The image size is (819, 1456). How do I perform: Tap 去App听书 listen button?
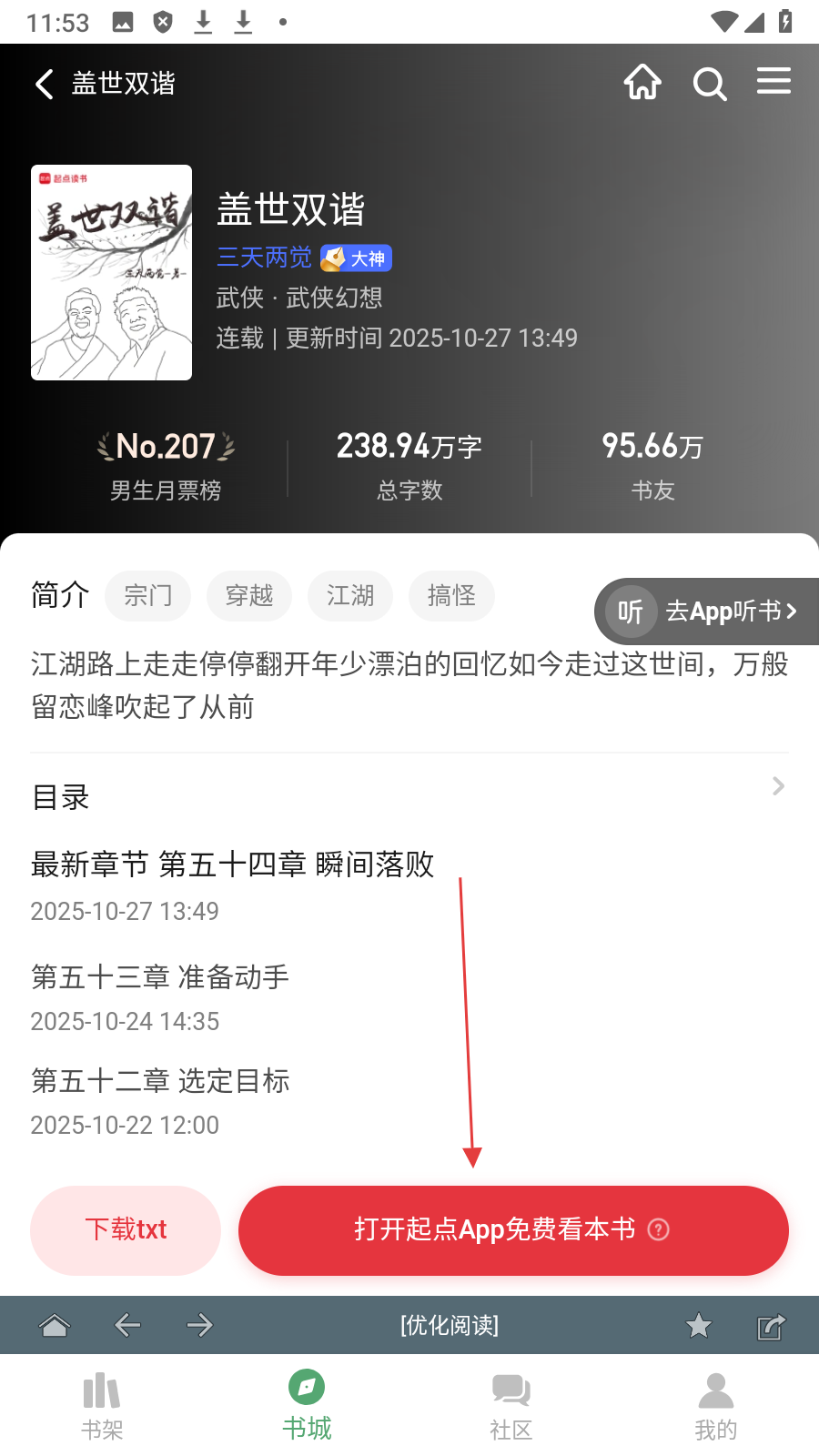[708, 612]
